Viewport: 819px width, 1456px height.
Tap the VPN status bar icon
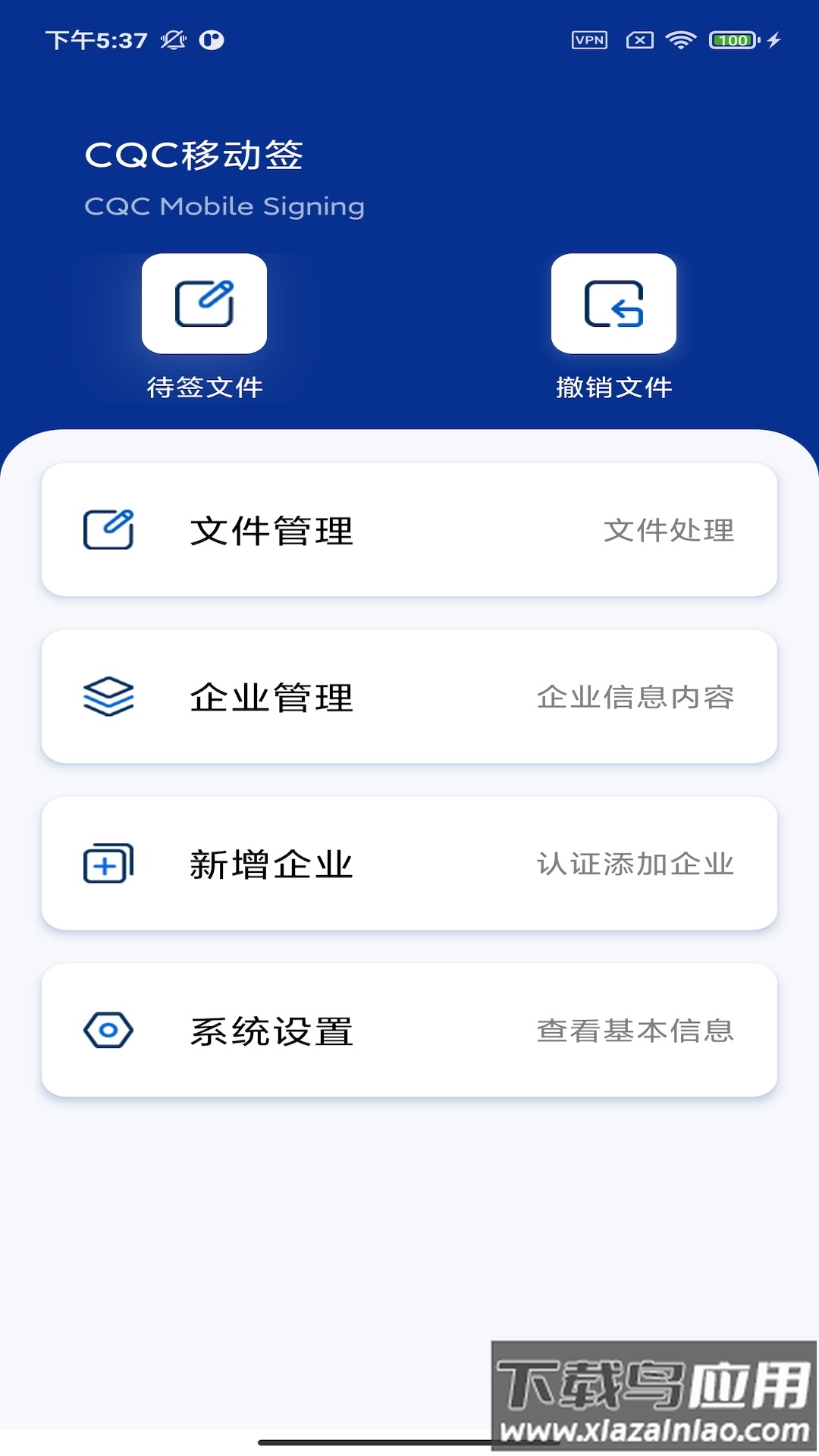point(590,39)
